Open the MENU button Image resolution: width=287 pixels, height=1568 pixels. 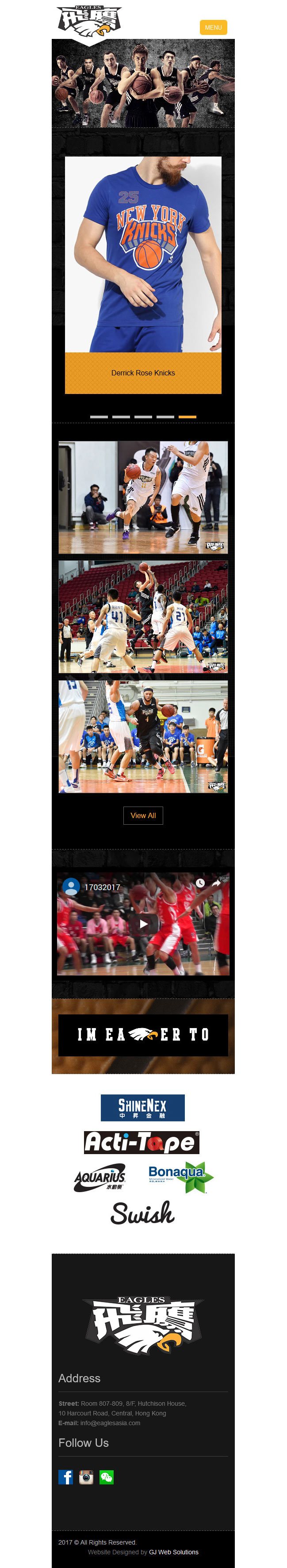(x=213, y=27)
